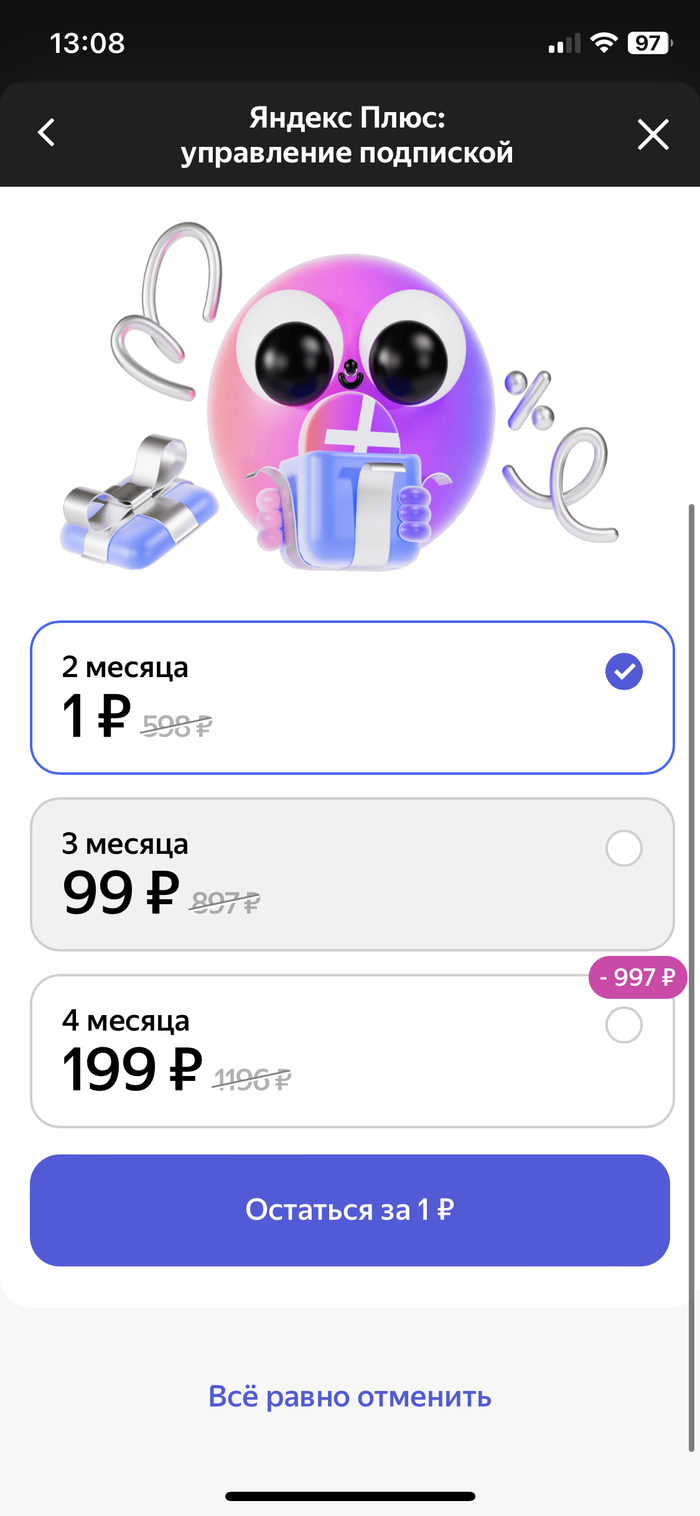Open the Всё равно отменить link
This screenshot has height=1516, width=700.
tap(350, 1396)
